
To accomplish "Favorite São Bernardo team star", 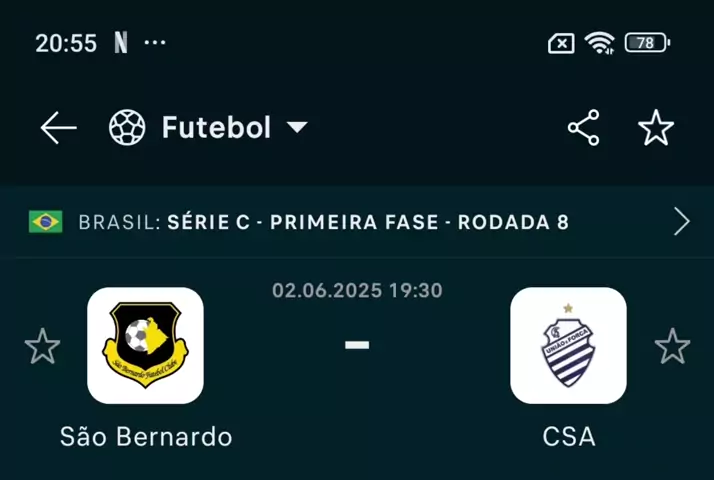I will coord(42,347).
